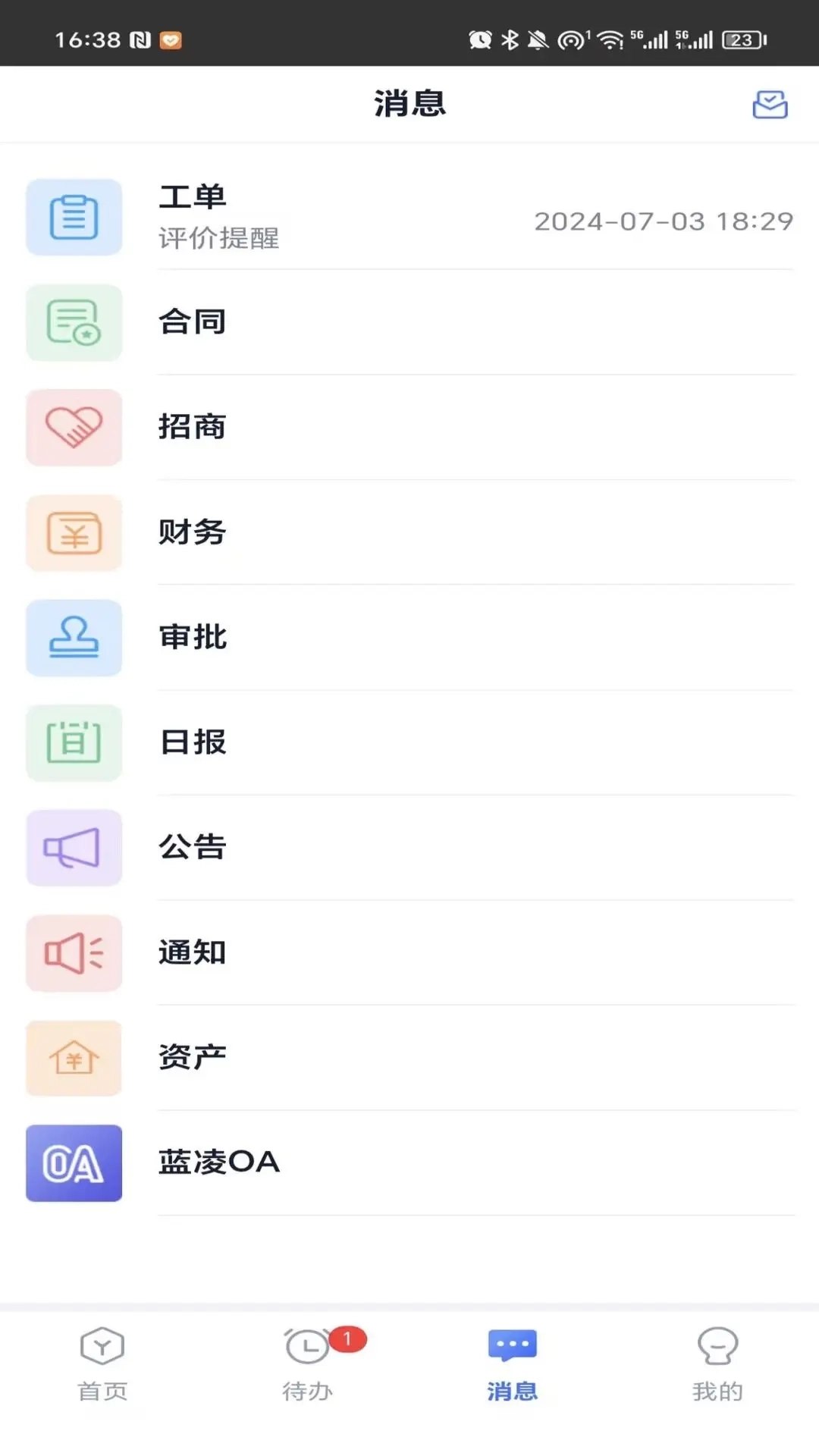The image size is (819, 1456).
Task: Select the 合同 contract message icon
Action: (74, 322)
